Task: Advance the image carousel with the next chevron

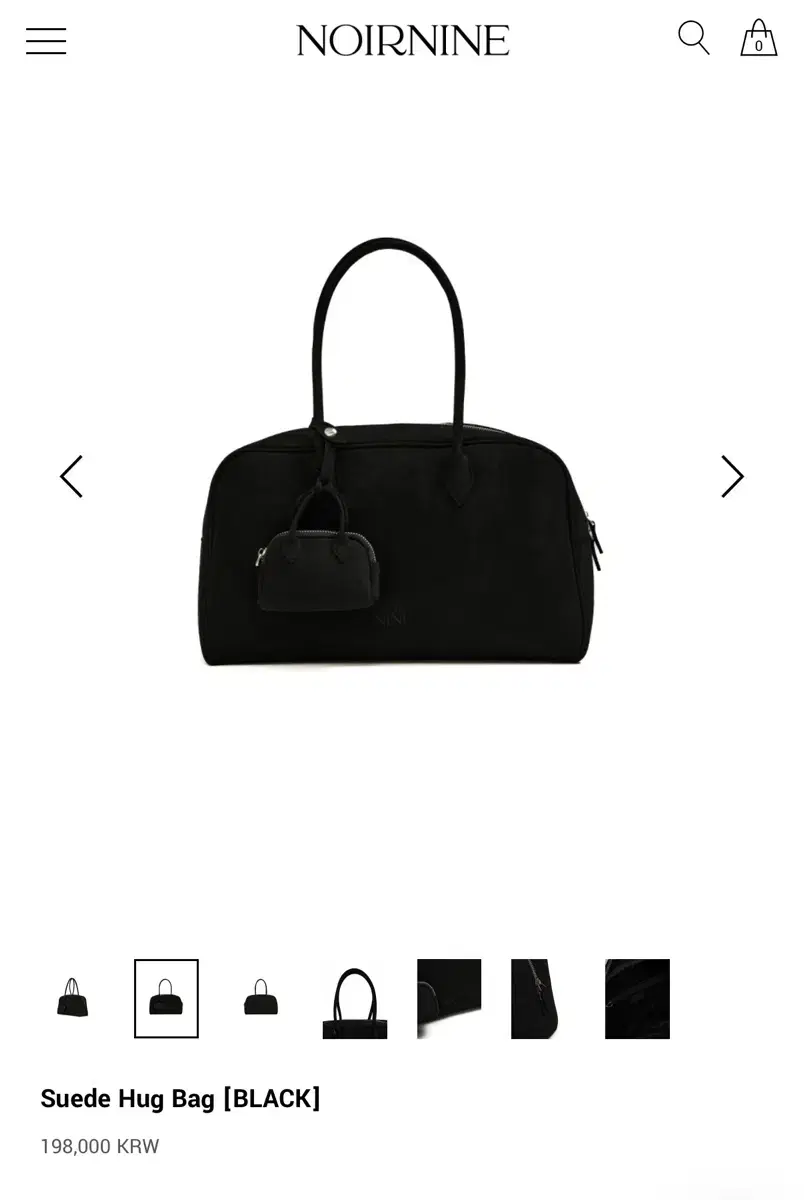Action: (732, 477)
